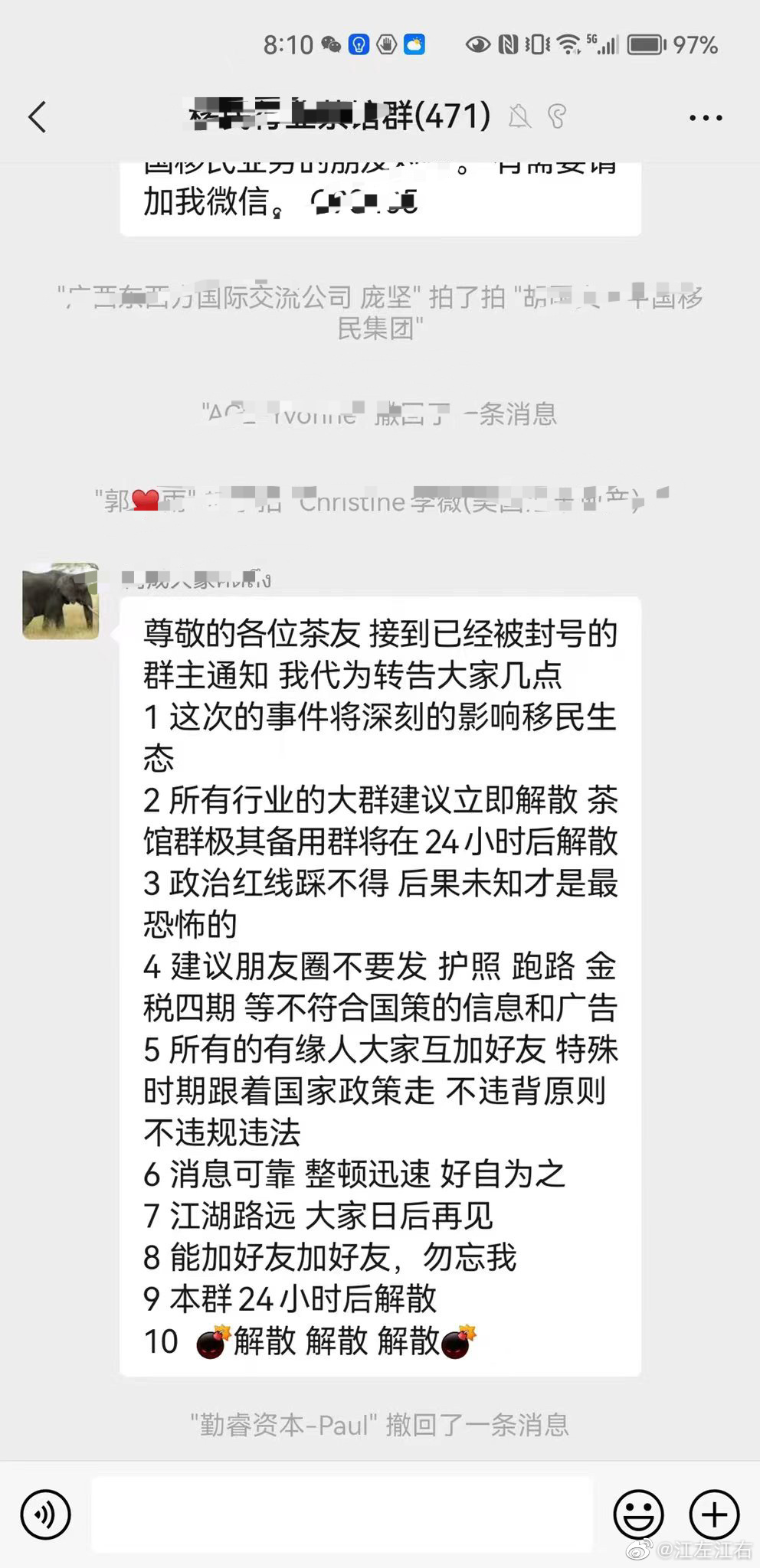Tap the message text field
The image size is (760, 1568).
[x=342, y=1514]
